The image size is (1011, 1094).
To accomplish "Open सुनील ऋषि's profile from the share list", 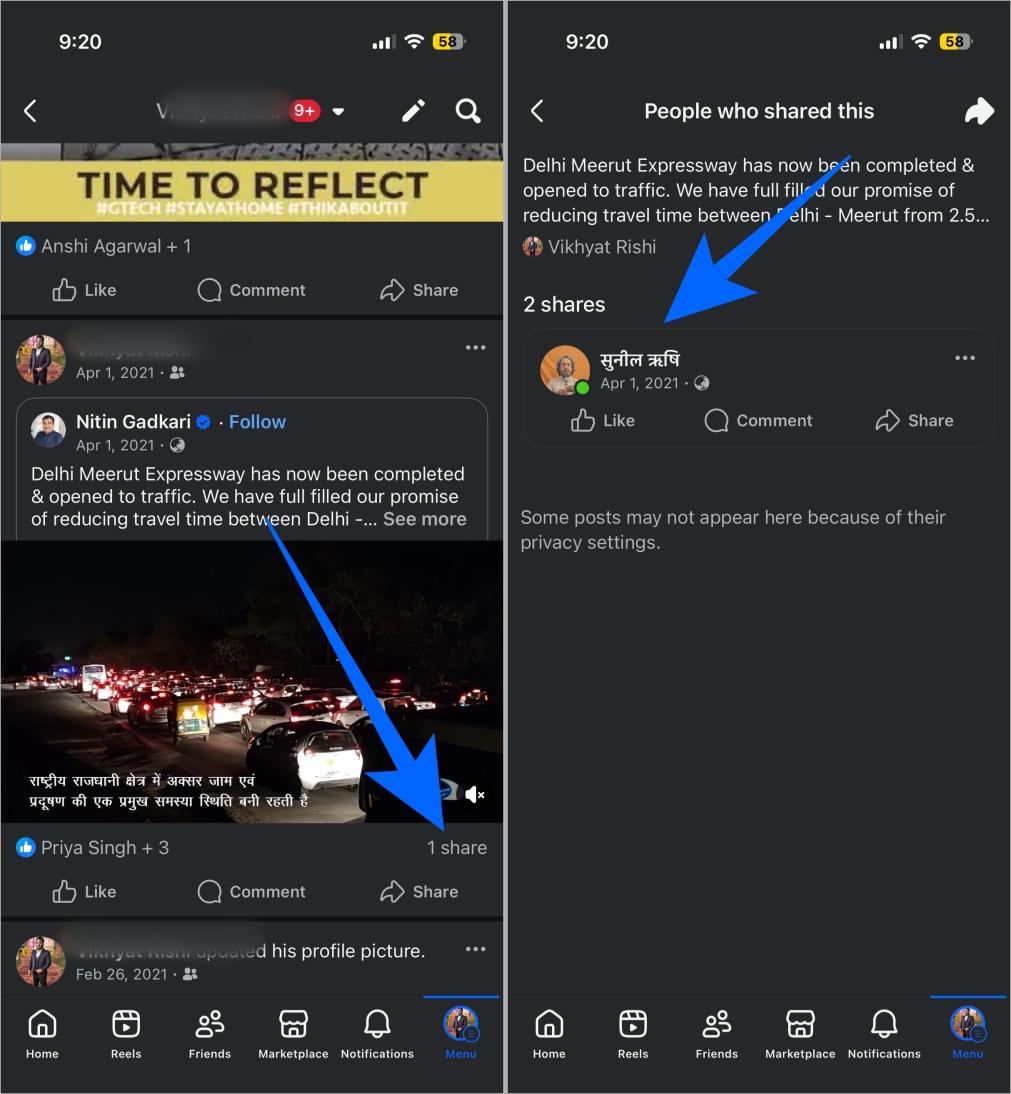I will coord(640,360).
